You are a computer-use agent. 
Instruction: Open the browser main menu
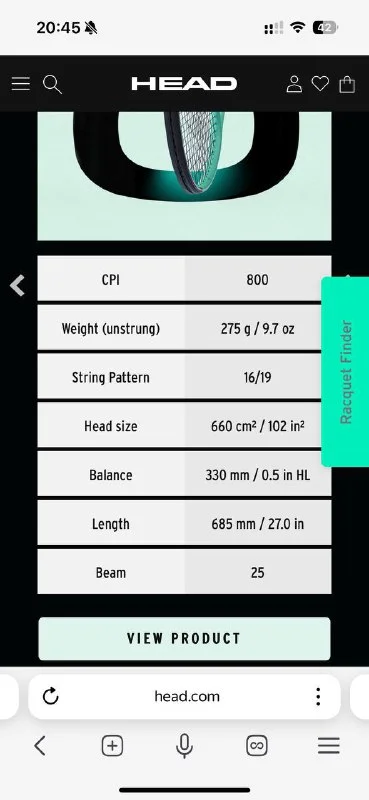point(329,746)
